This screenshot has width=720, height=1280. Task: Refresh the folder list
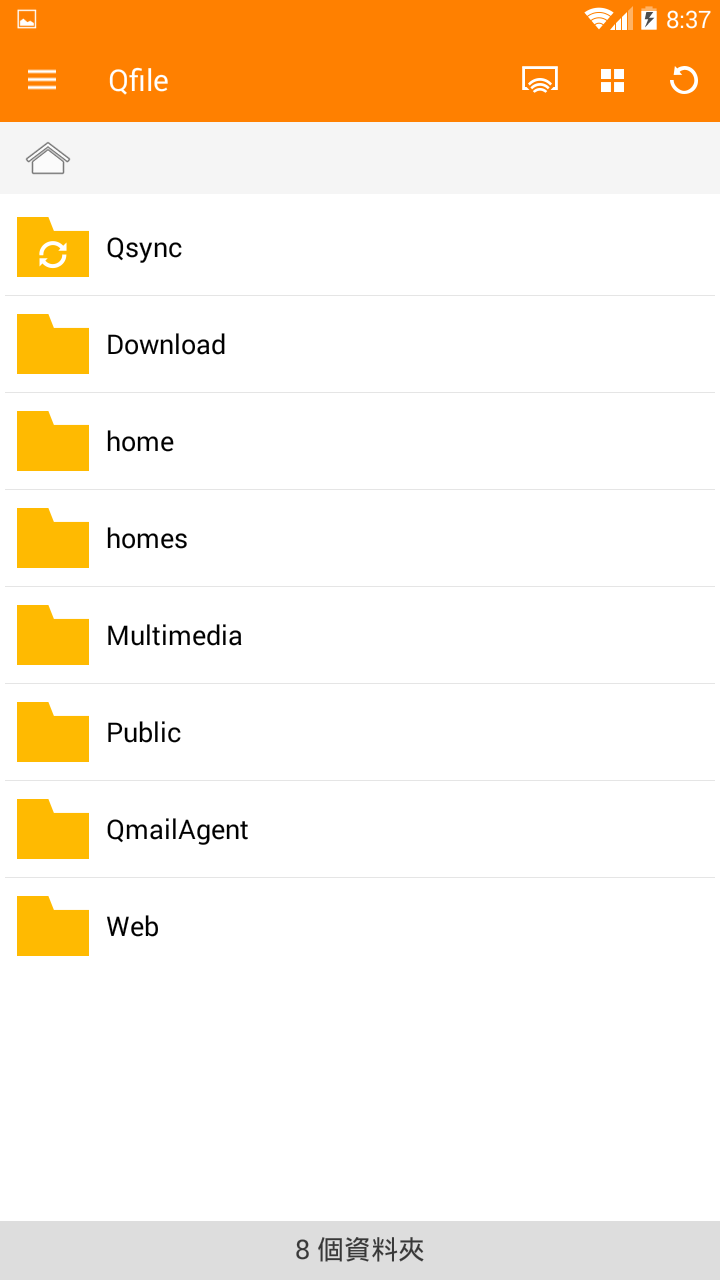tap(684, 80)
